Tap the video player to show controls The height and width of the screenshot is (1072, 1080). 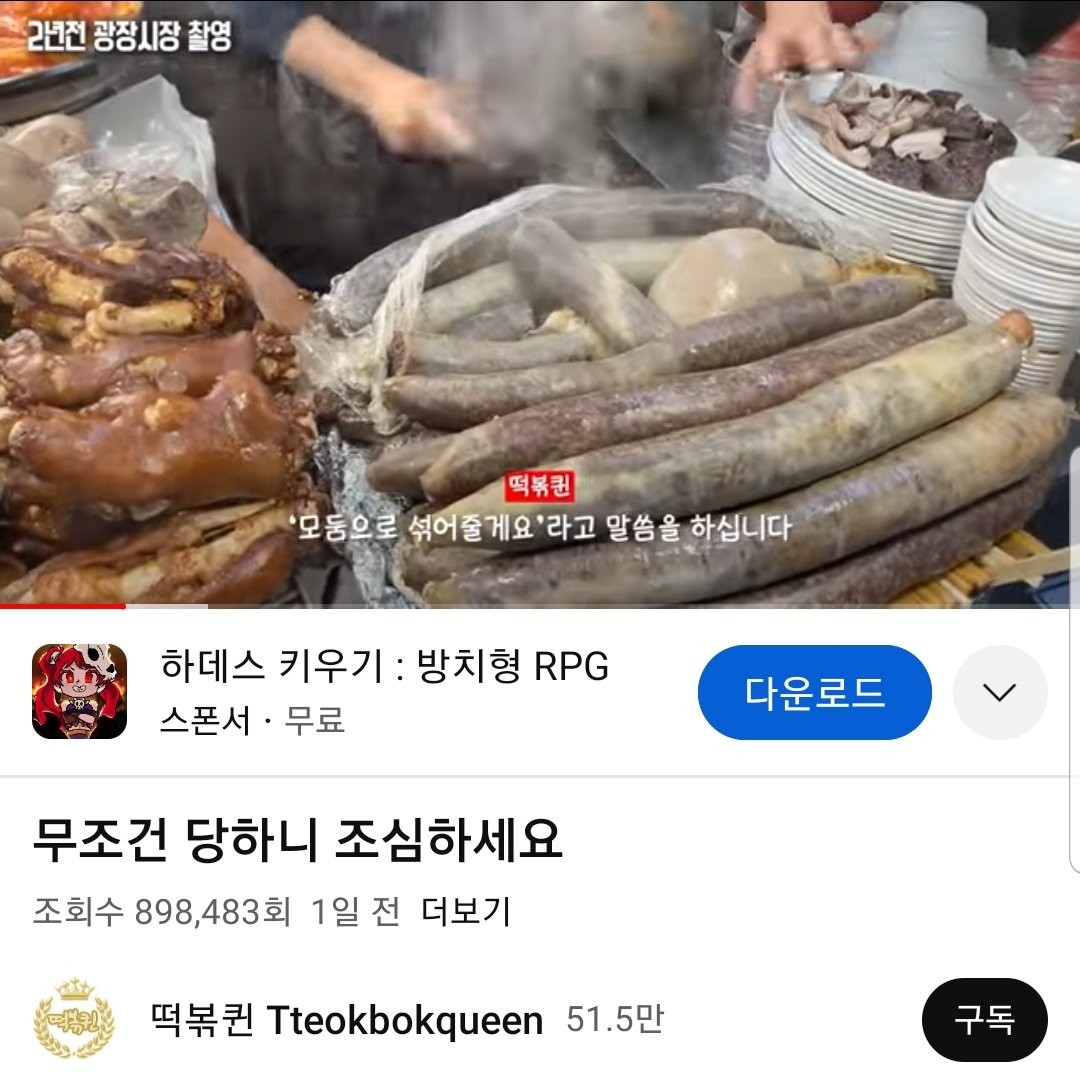(540, 300)
